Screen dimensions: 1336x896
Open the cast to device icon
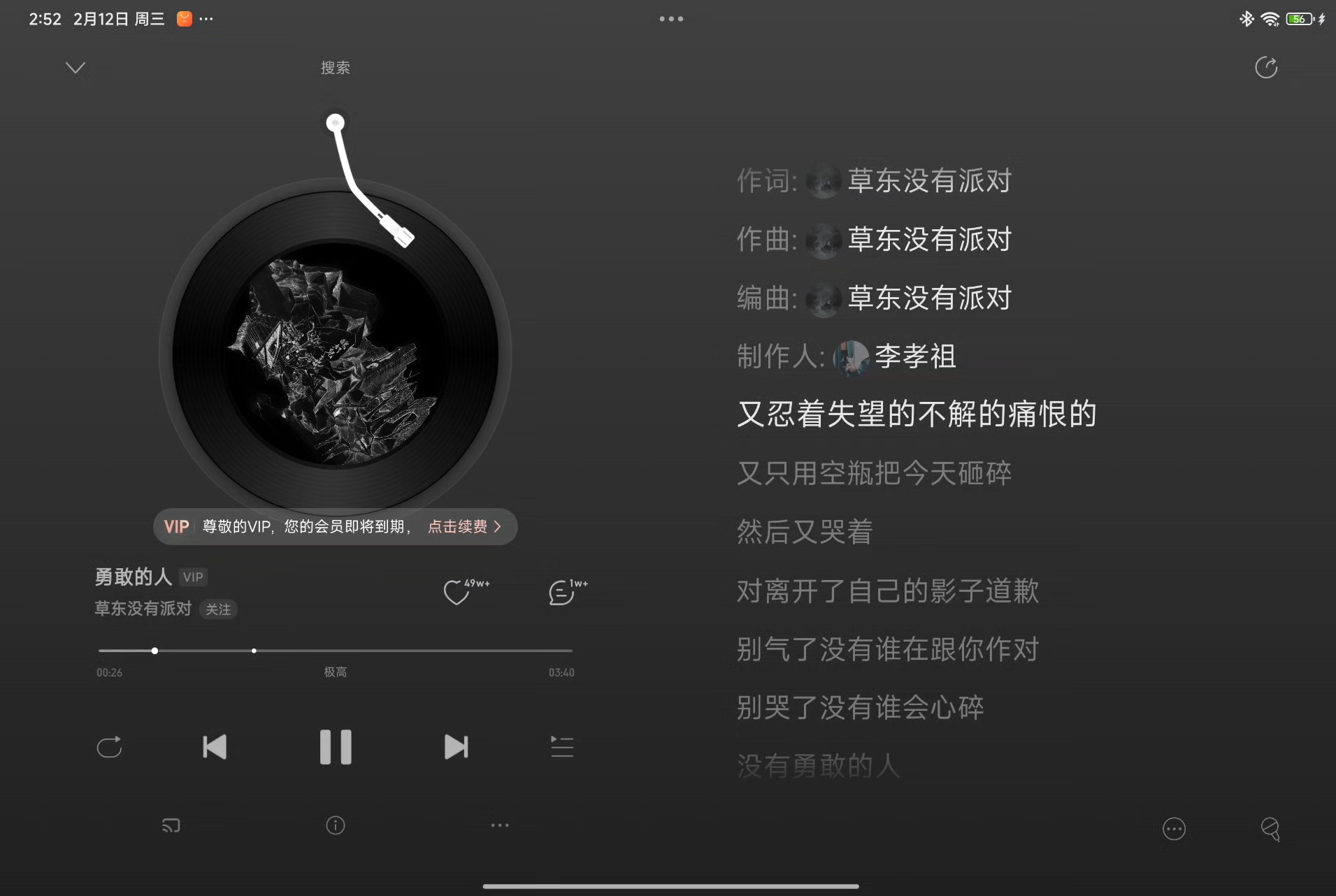(171, 825)
